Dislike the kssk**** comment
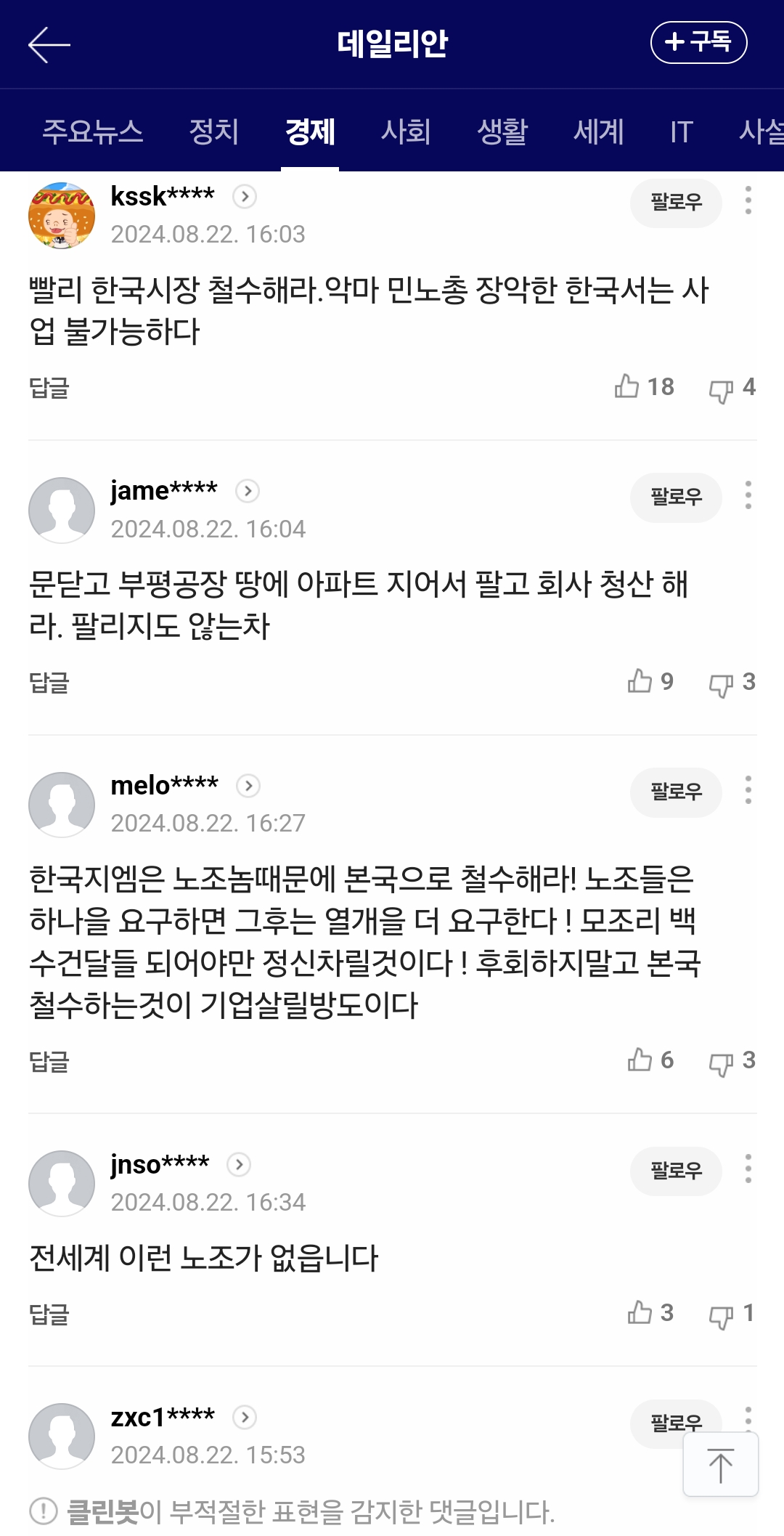Screen dimensions: 784x1536 coord(721,389)
